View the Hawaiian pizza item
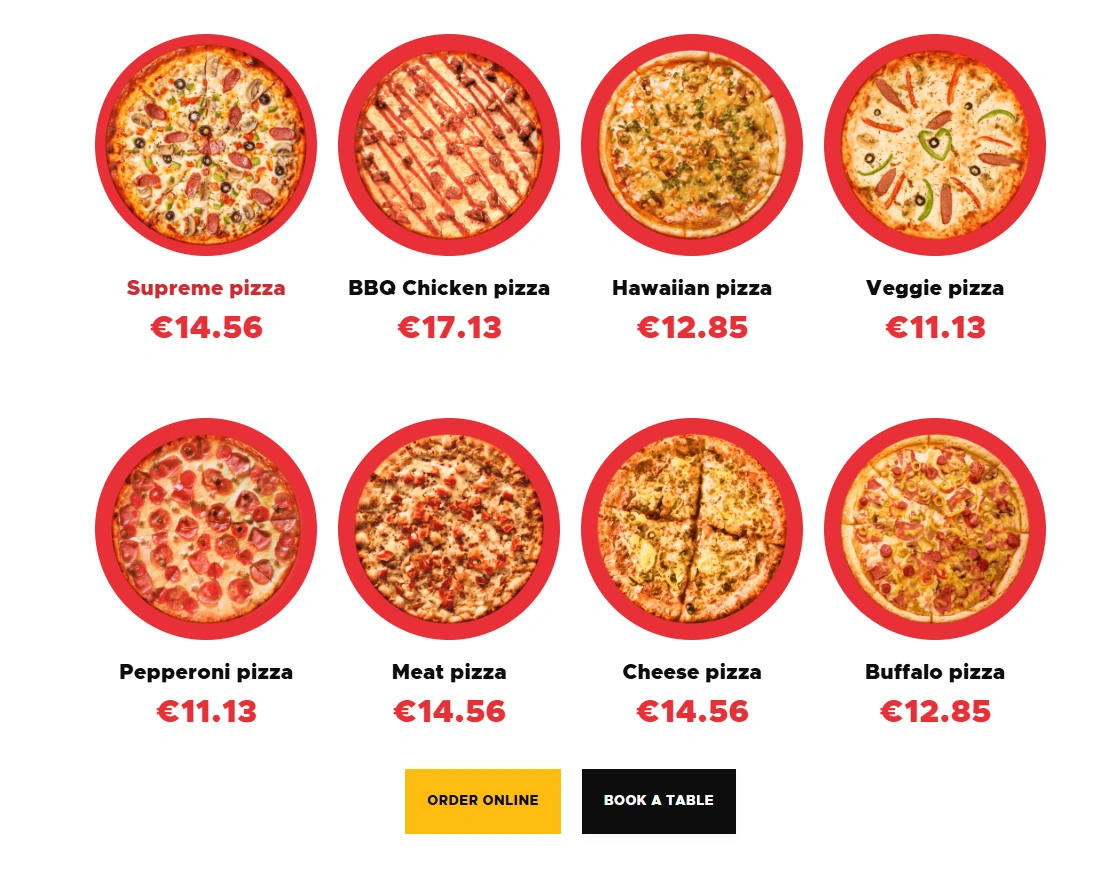The height and width of the screenshot is (878, 1119). [692, 288]
